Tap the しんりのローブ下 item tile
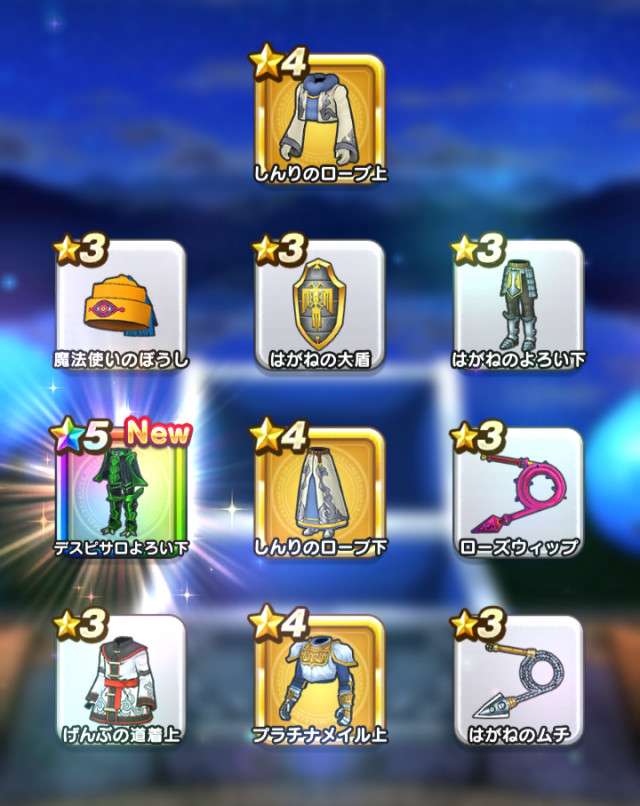 (x=320, y=492)
